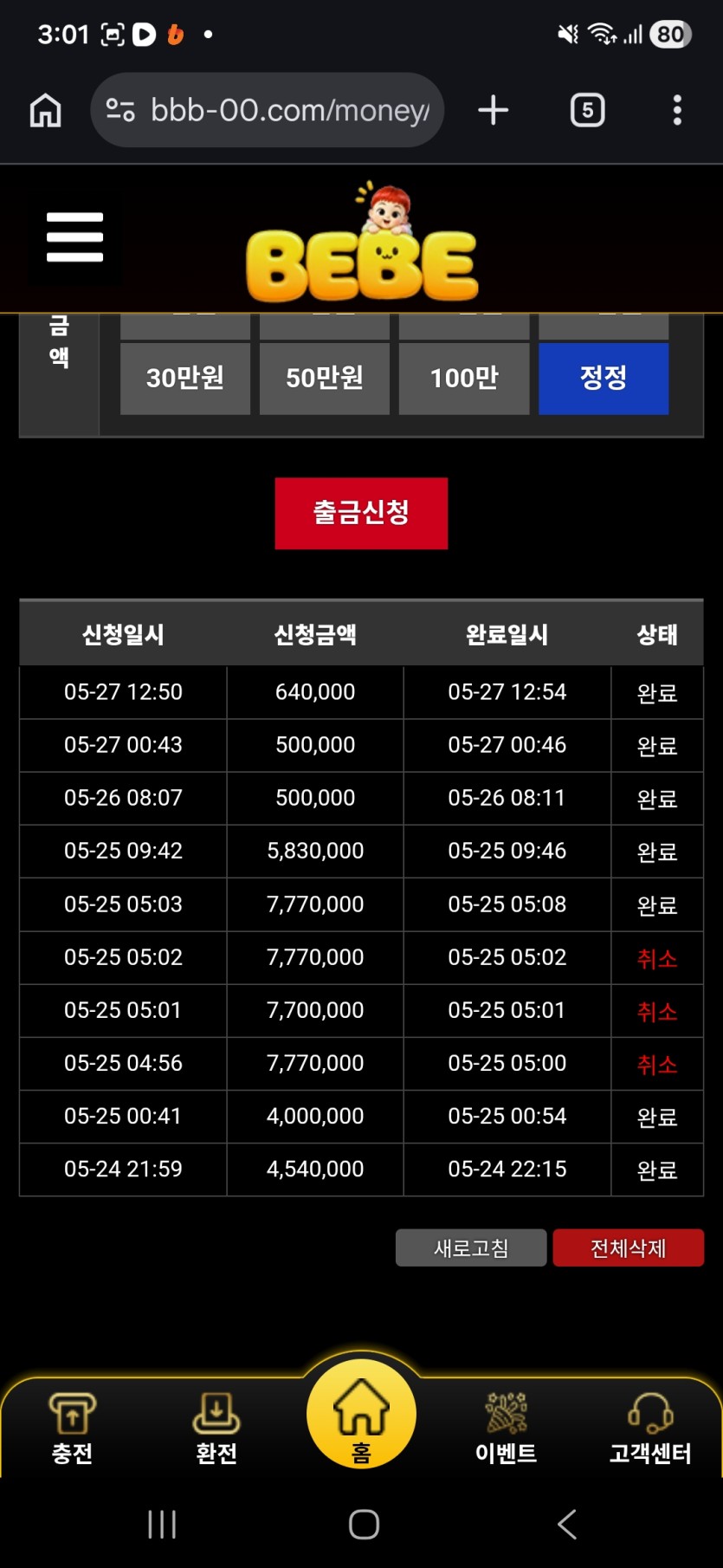723x1568 pixels.
Task: Open the system recent apps view
Action: [x=162, y=1524]
